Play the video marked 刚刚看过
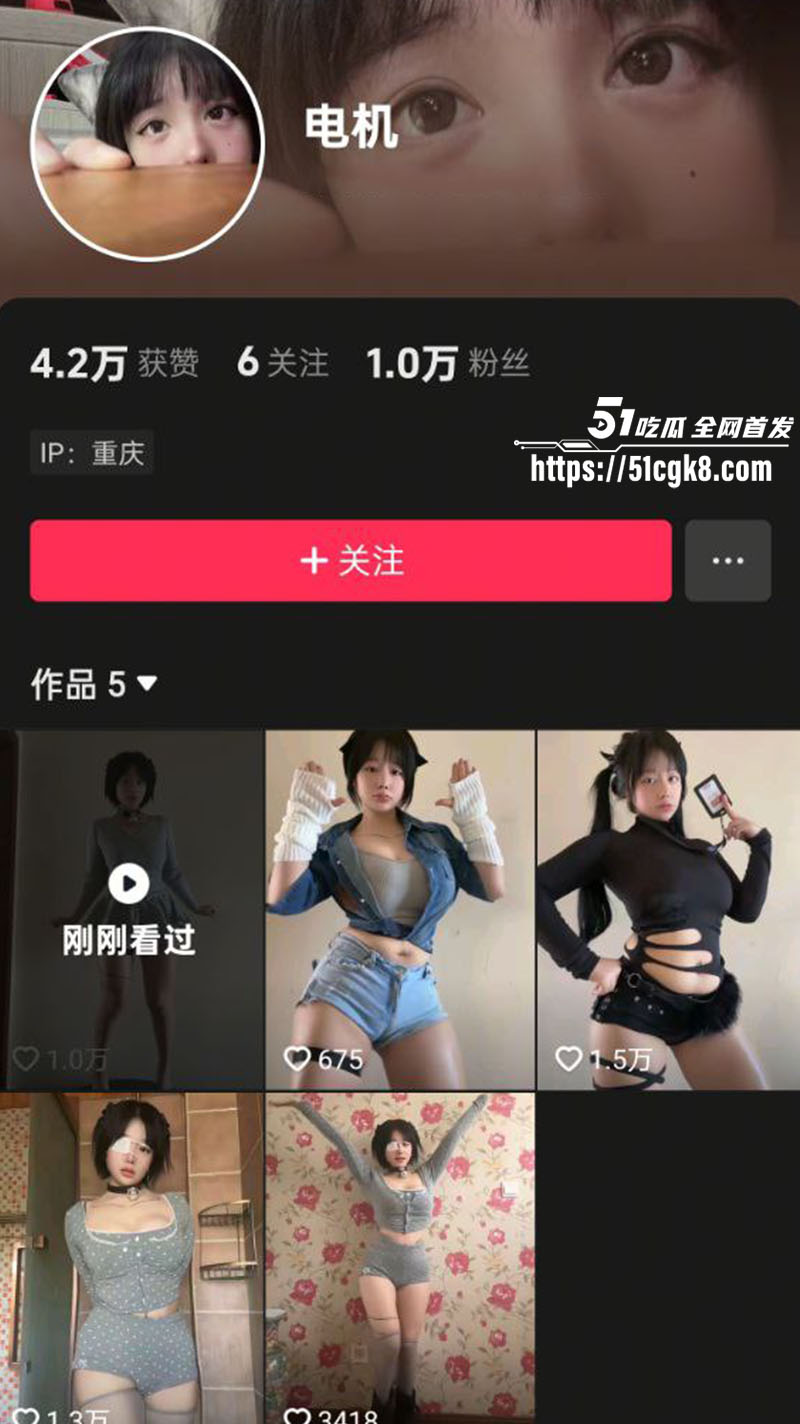Screen dimensions: 800x1424 tap(131, 908)
